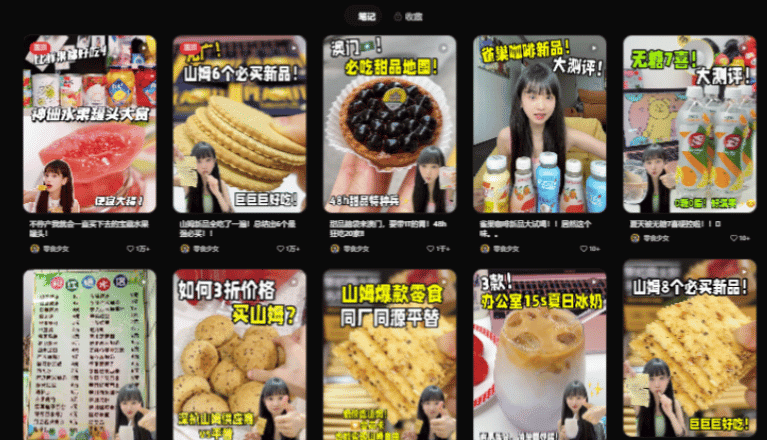Like the 无糖7喜大测评 note
Screen dimensions: 767x440
733,239
